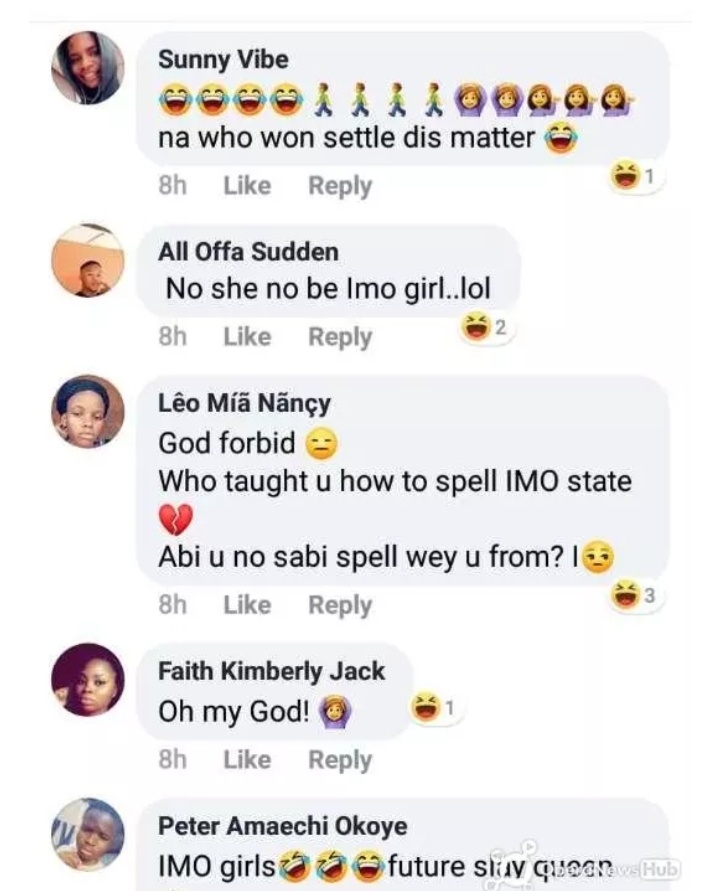The height and width of the screenshot is (891, 720).
Task: Reply to Sunny Vibe's comment
Action: 339,186
